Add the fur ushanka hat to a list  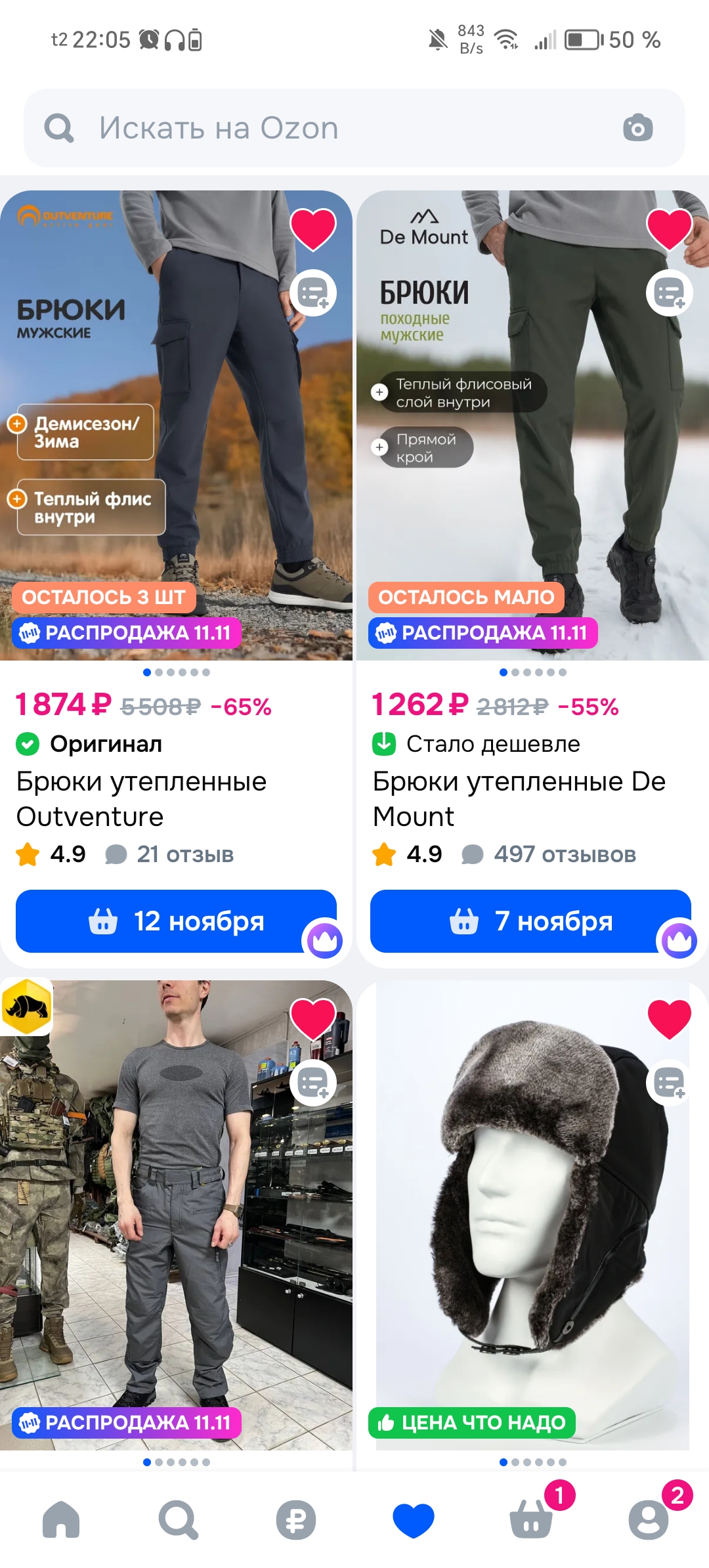[x=669, y=1083]
